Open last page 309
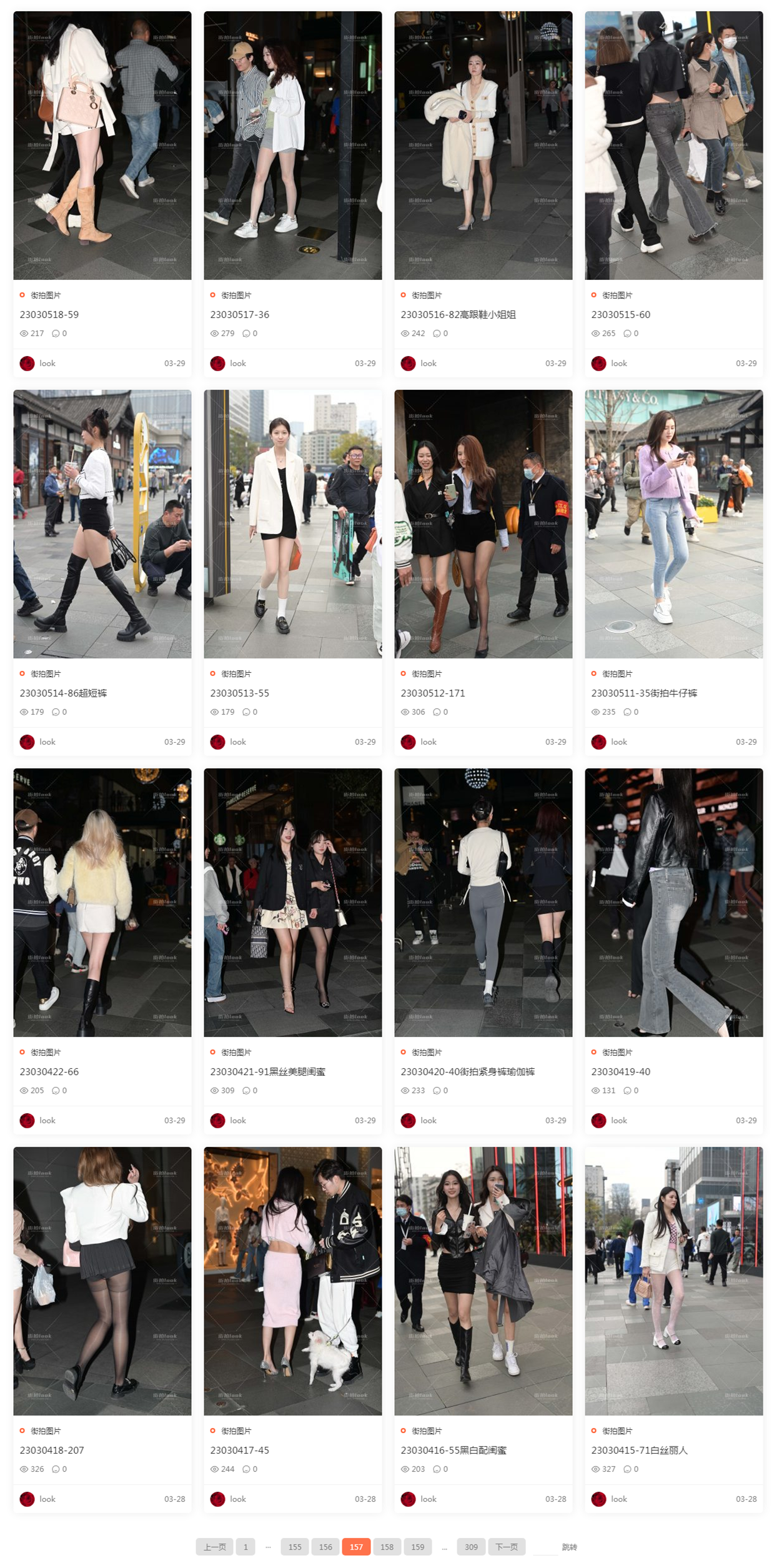Viewport: 784px width, 1568px height. pos(471,1547)
